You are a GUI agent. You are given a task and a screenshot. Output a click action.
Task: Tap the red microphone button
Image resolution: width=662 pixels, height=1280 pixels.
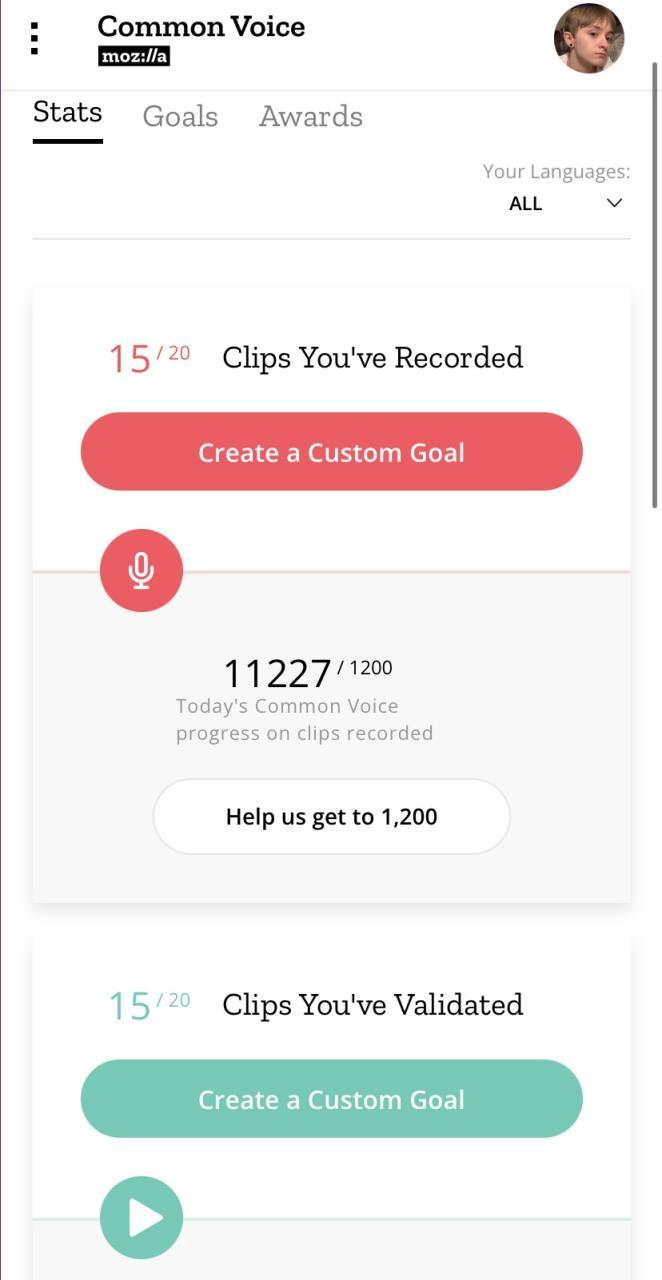pos(141,570)
